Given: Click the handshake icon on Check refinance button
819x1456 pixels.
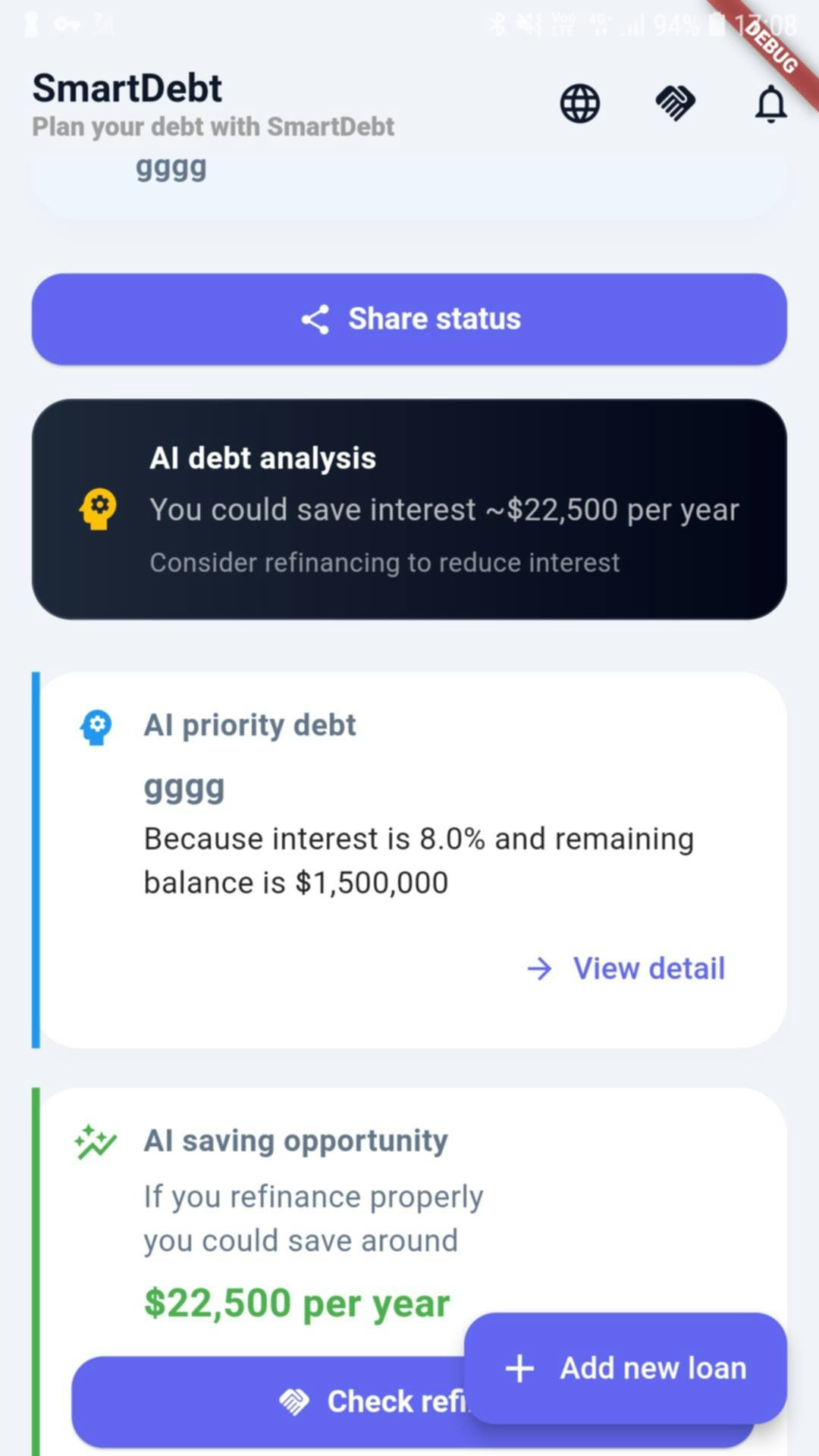Looking at the screenshot, I should (297, 1401).
